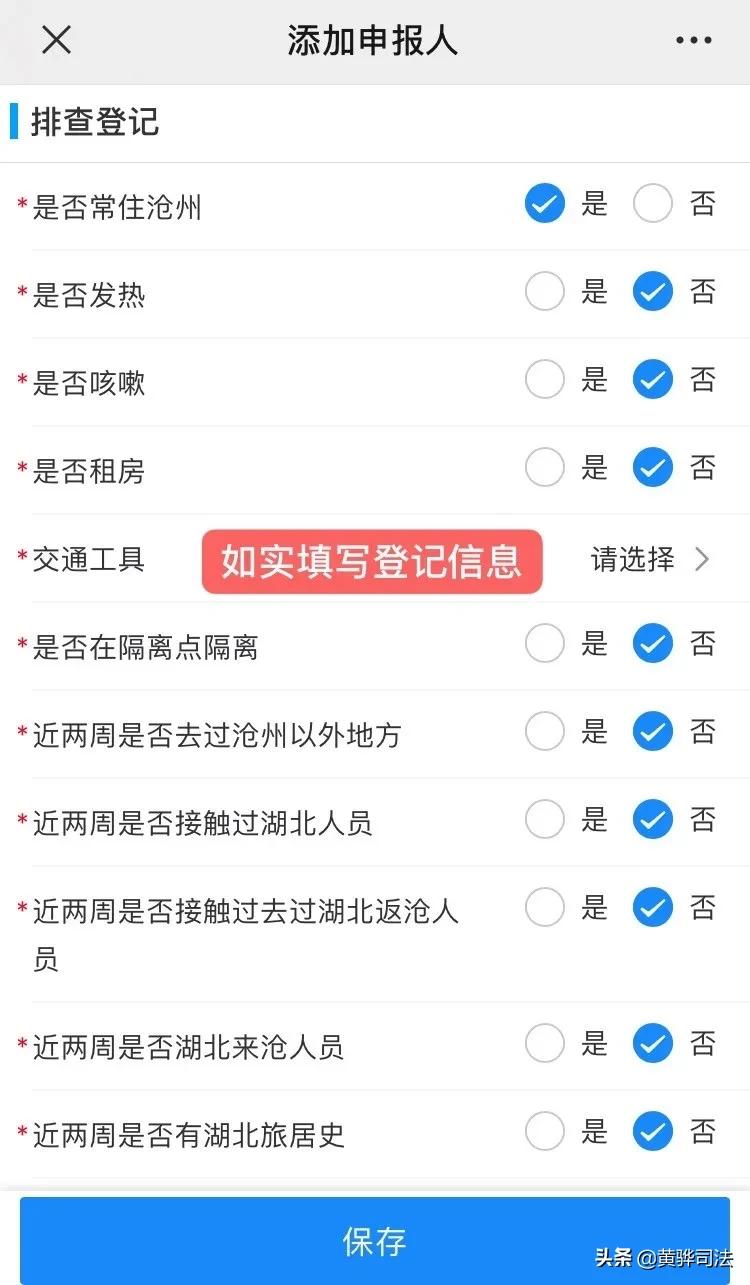Viewport: 750px width, 1285px height.
Task: Select 是 for 近两周是否湖北来沧人员
Action: pos(544,1043)
